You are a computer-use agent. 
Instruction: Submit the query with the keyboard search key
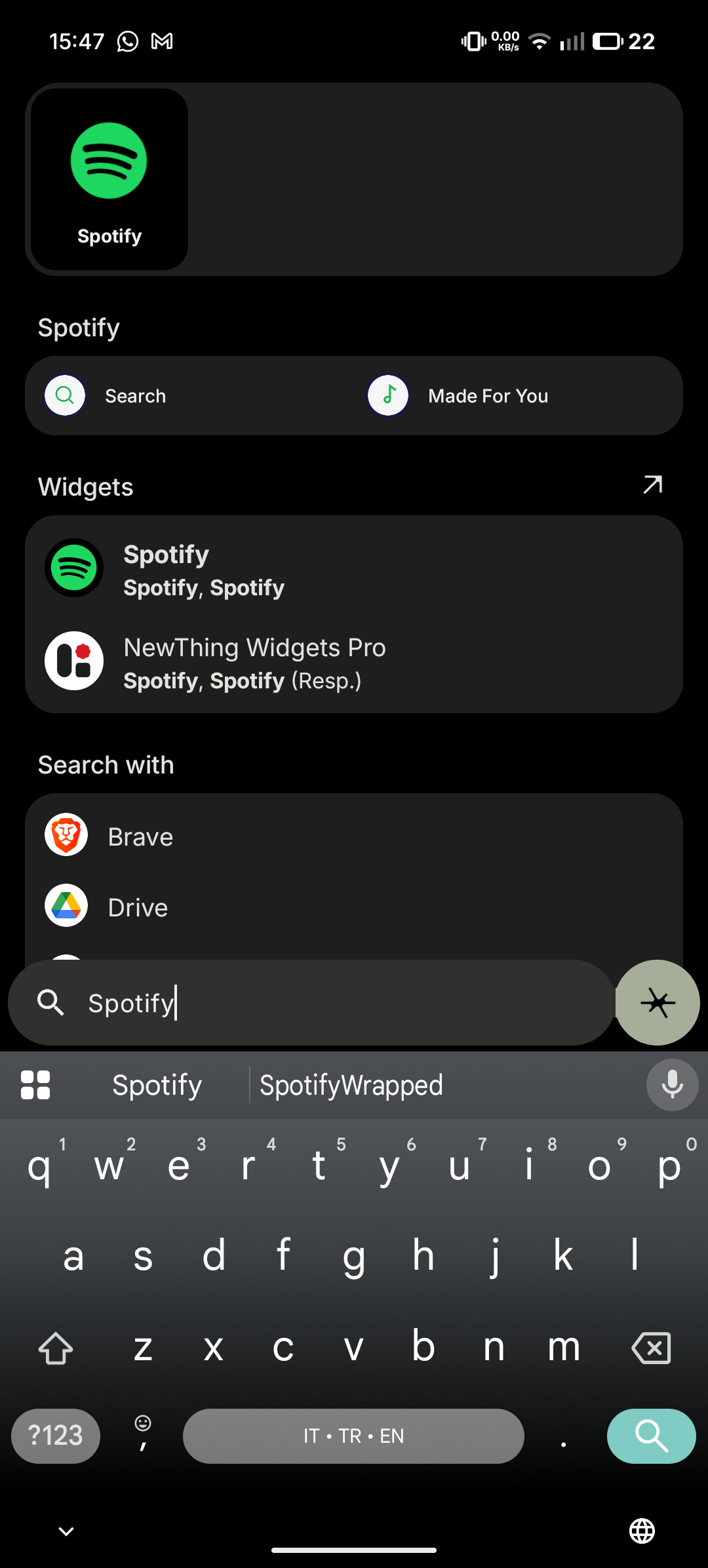[651, 1436]
